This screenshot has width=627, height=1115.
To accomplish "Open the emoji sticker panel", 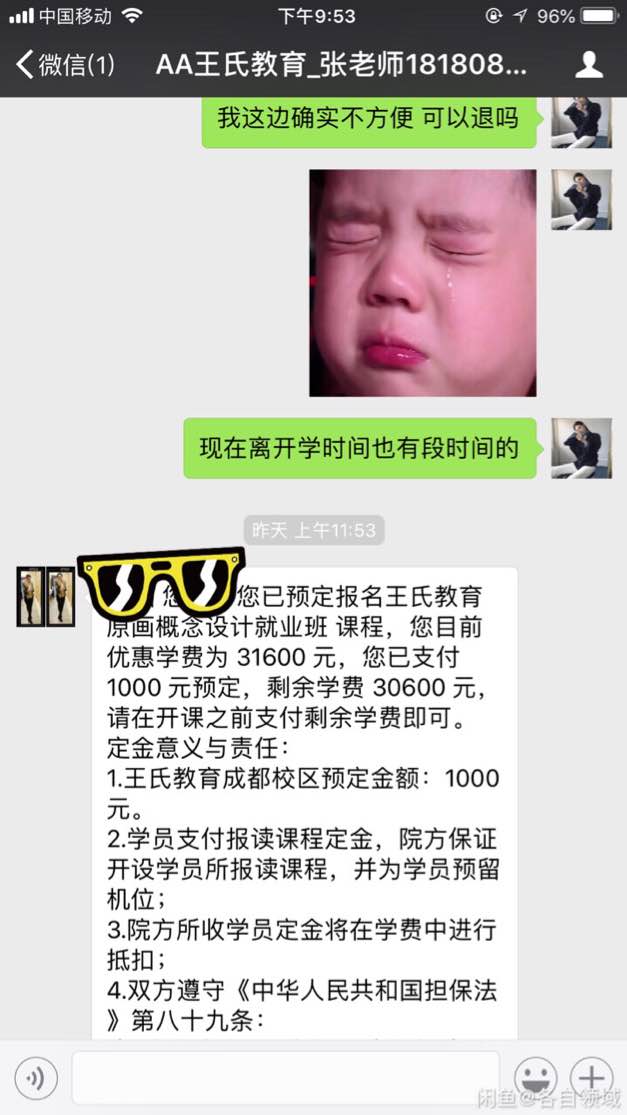I will [535, 1078].
